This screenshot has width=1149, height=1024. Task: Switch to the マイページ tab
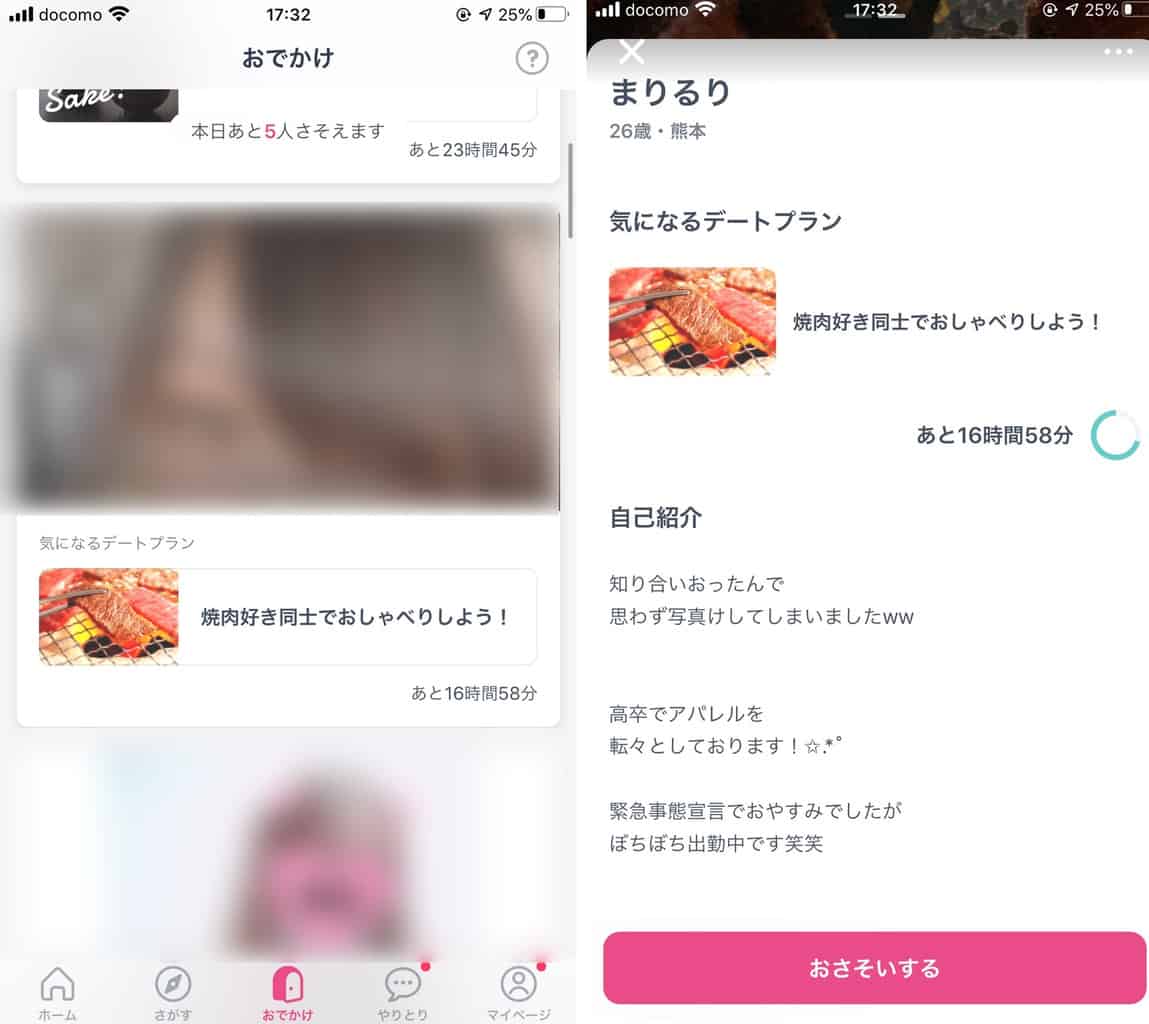click(518, 992)
